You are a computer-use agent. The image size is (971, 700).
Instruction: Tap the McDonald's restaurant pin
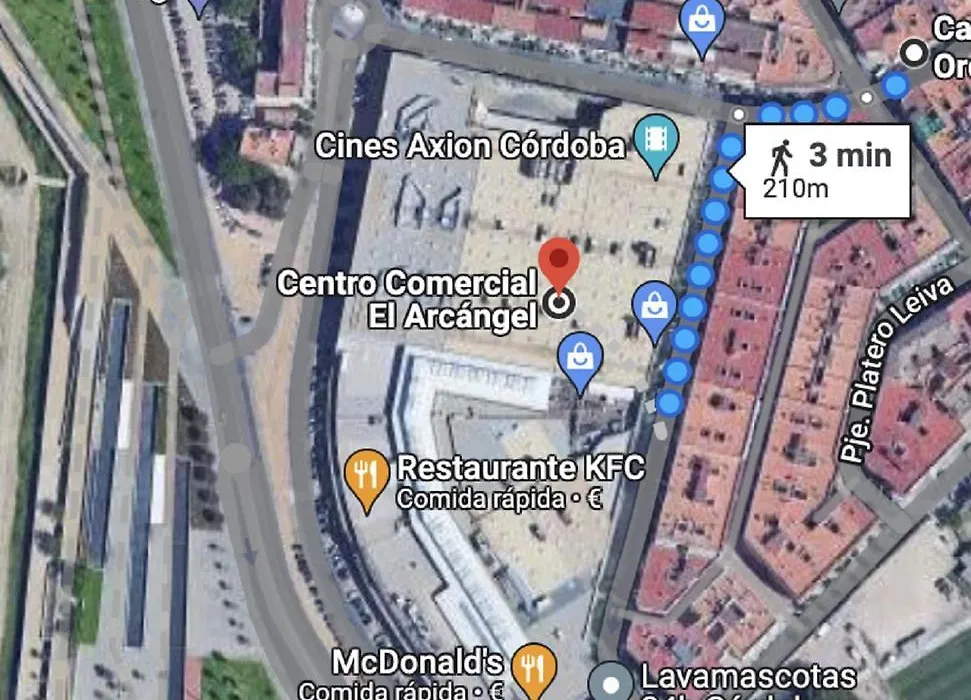tap(534, 666)
